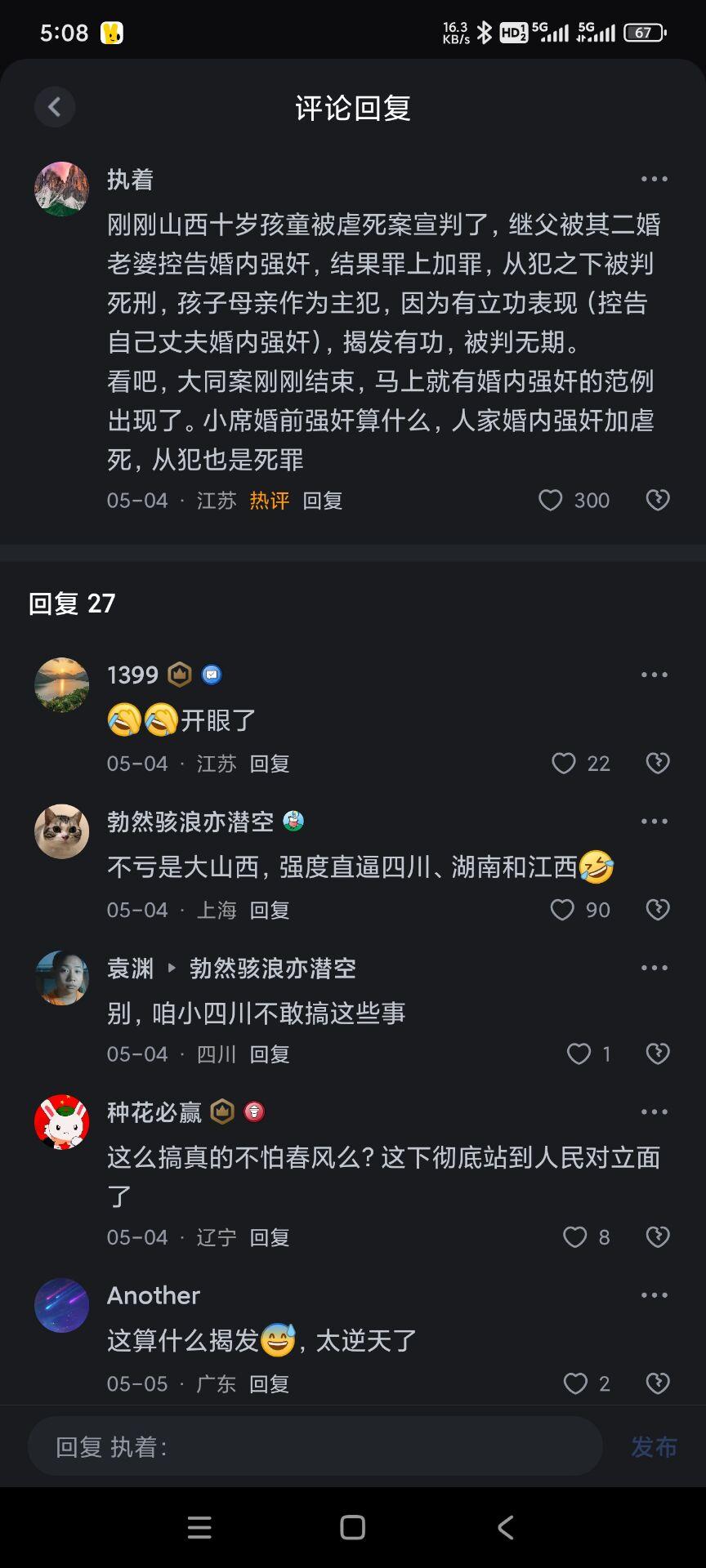Like 1399's reply 开眼了

click(x=564, y=764)
